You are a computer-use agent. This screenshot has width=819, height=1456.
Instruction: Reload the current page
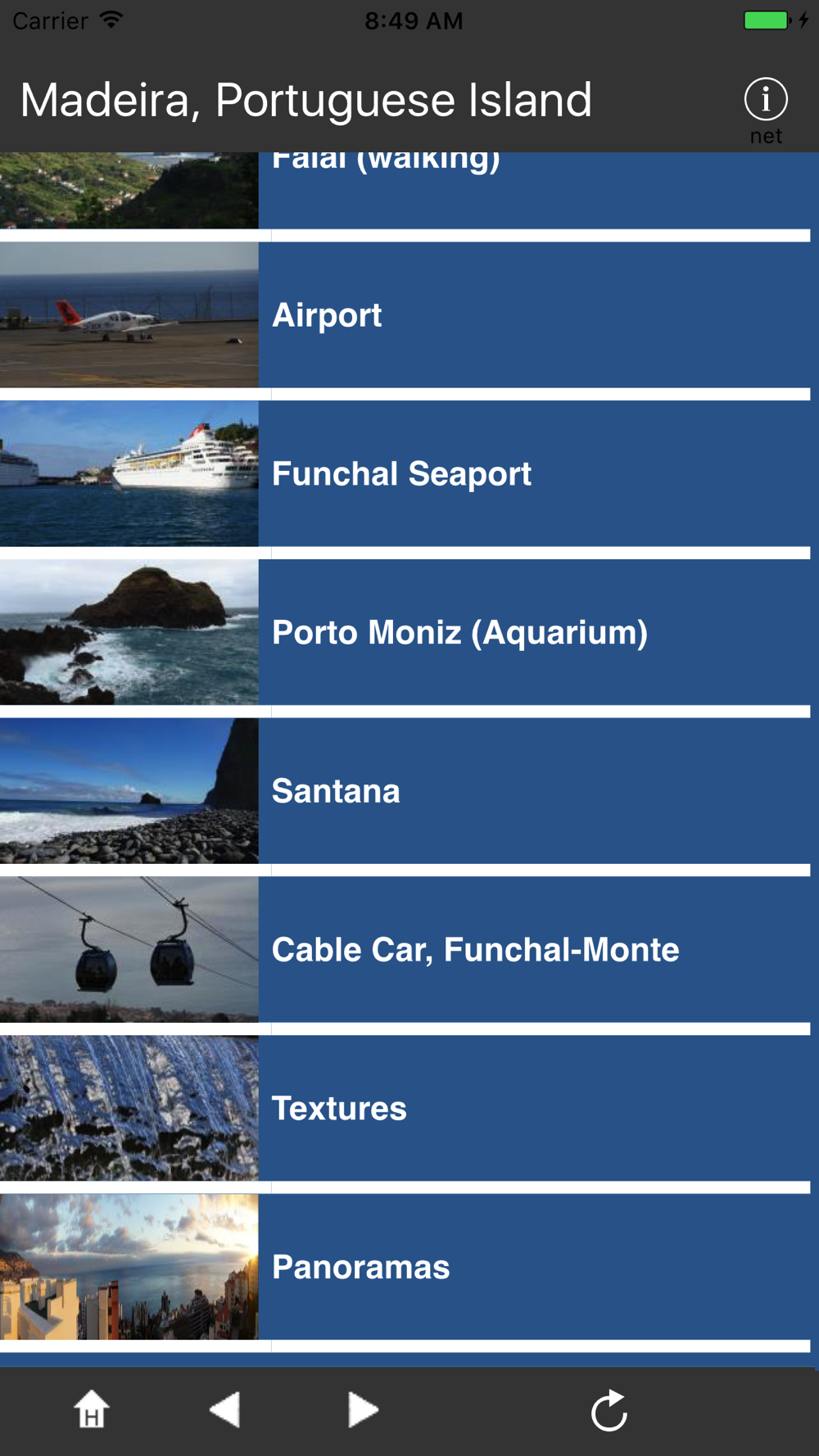[609, 1410]
